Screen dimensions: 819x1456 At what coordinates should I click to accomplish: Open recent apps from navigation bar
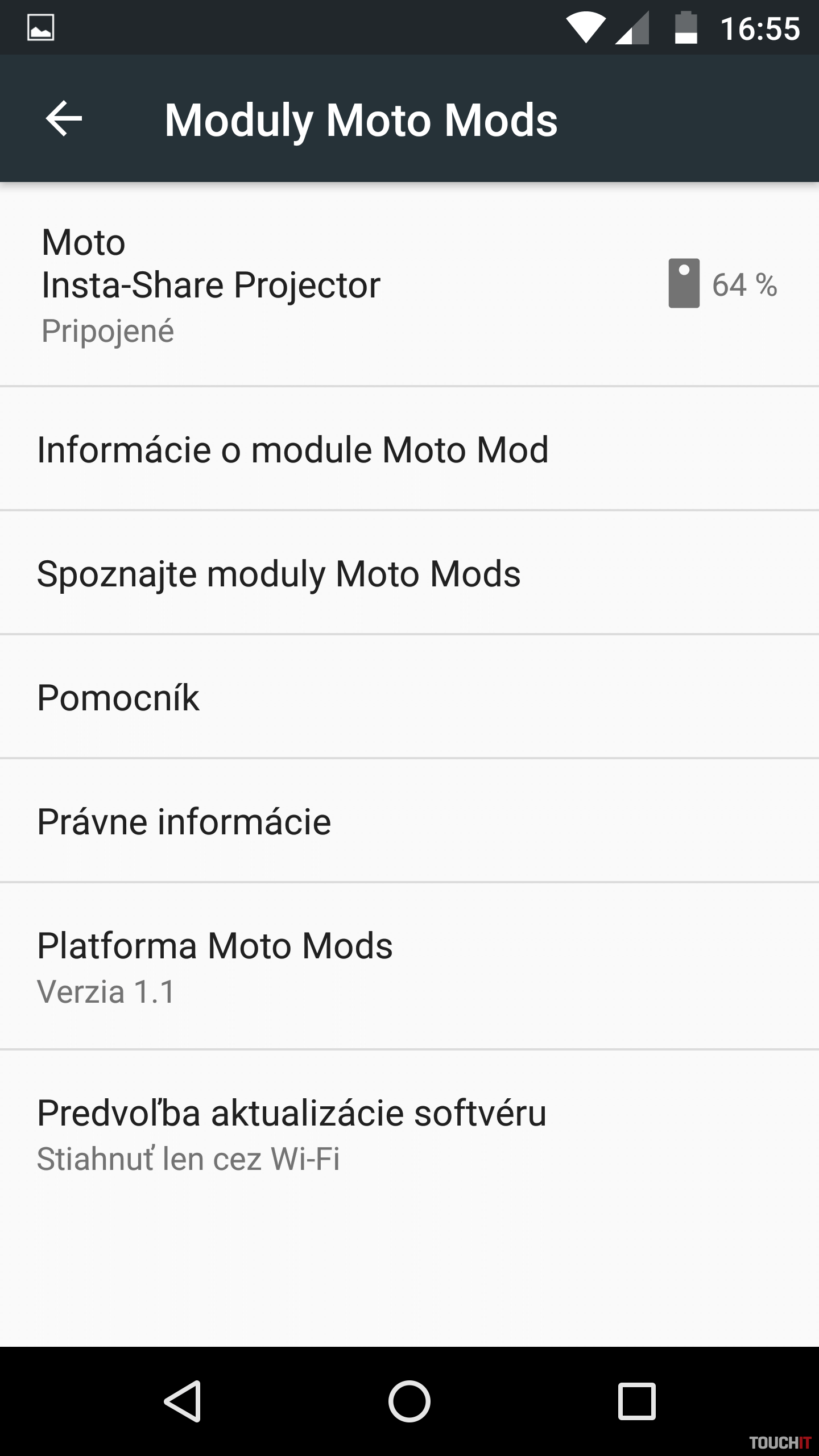tap(636, 1401)
